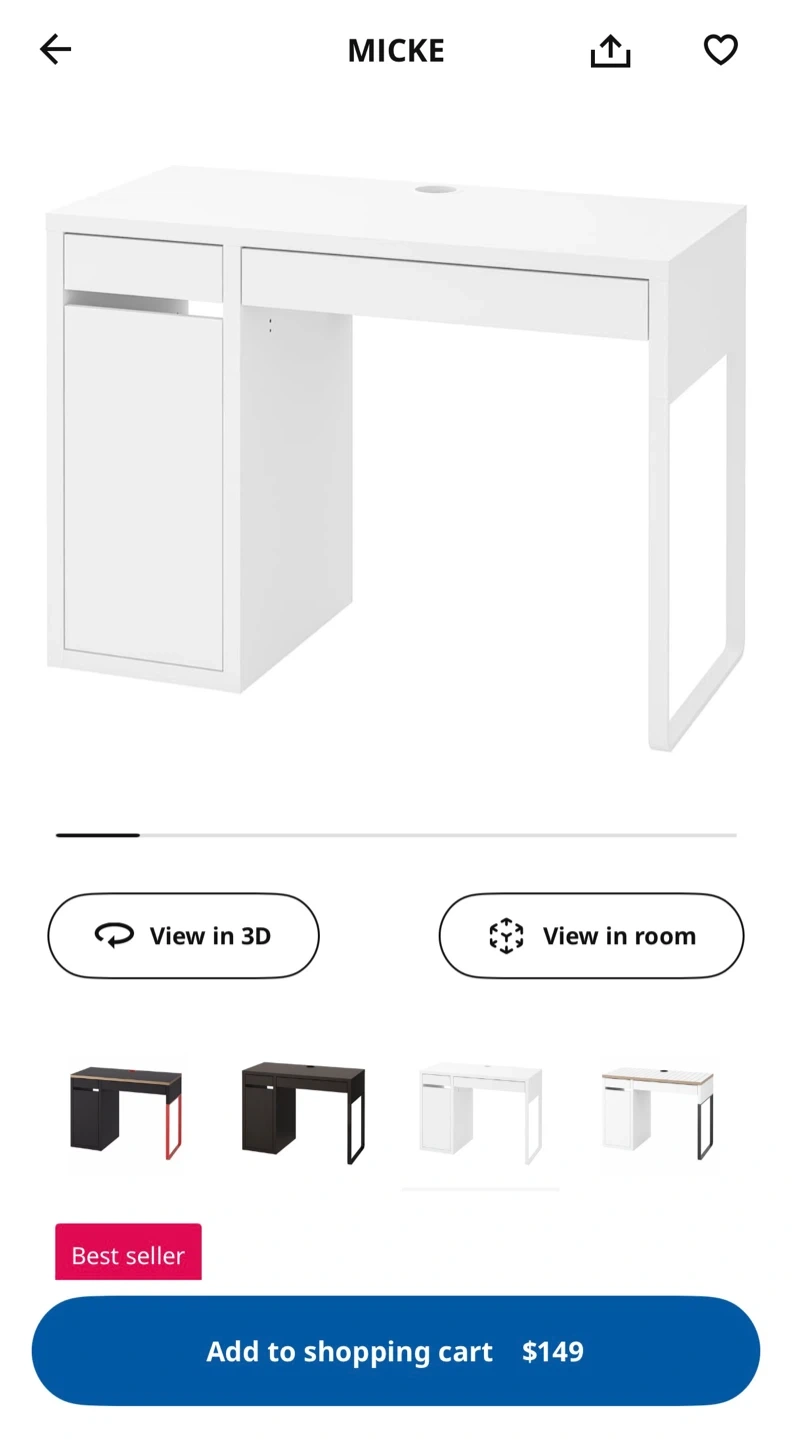This screenshot has width=792, height=1440.
Task: Open View in room AR button
Action: click(591, 936)
